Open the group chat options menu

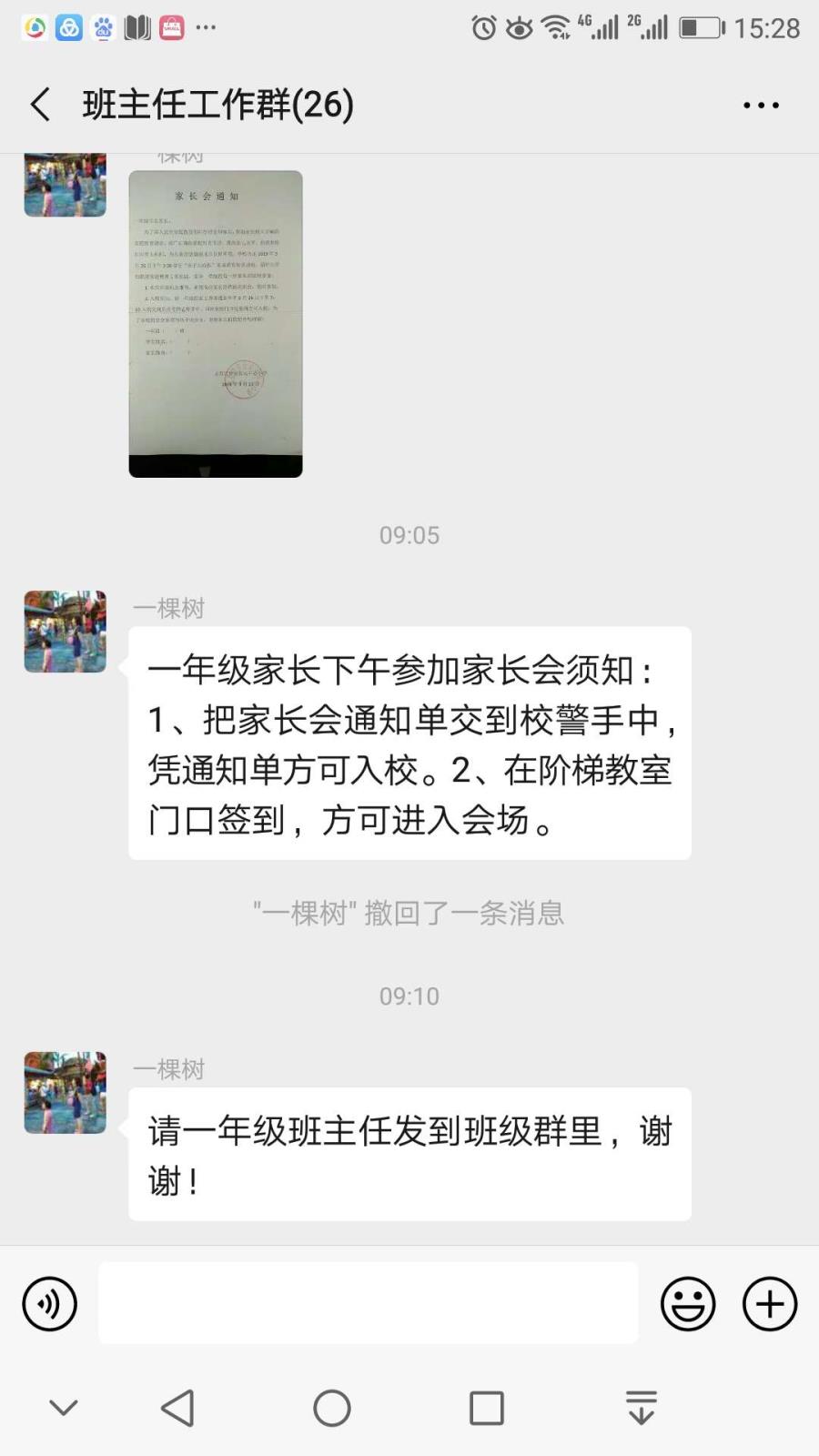coord(761,106)
